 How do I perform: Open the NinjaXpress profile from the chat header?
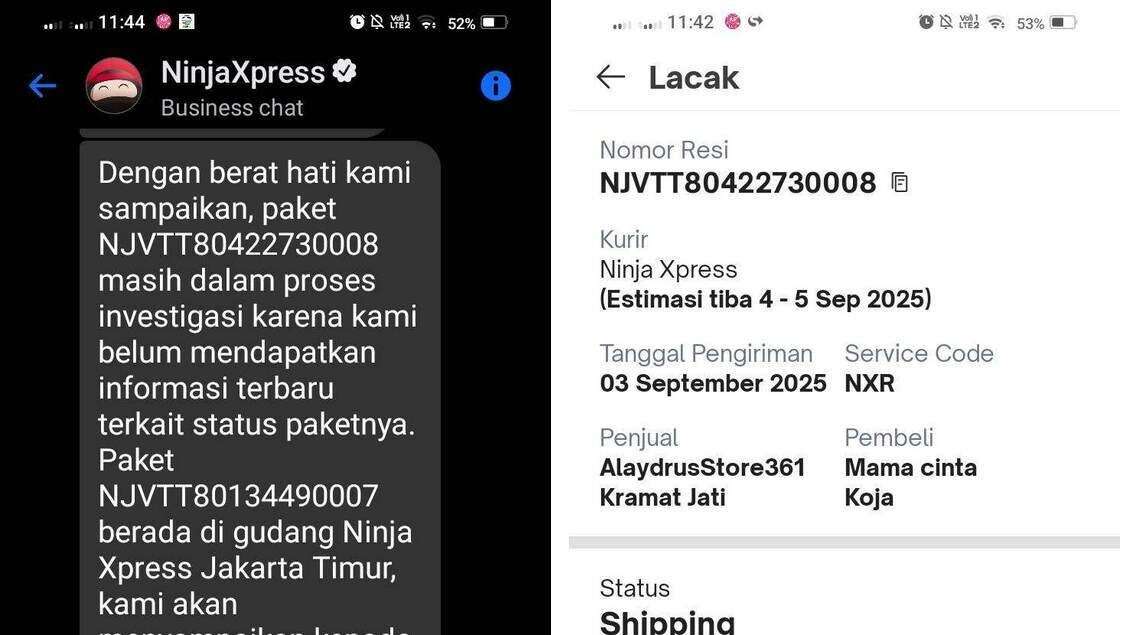tap(114, 86)
